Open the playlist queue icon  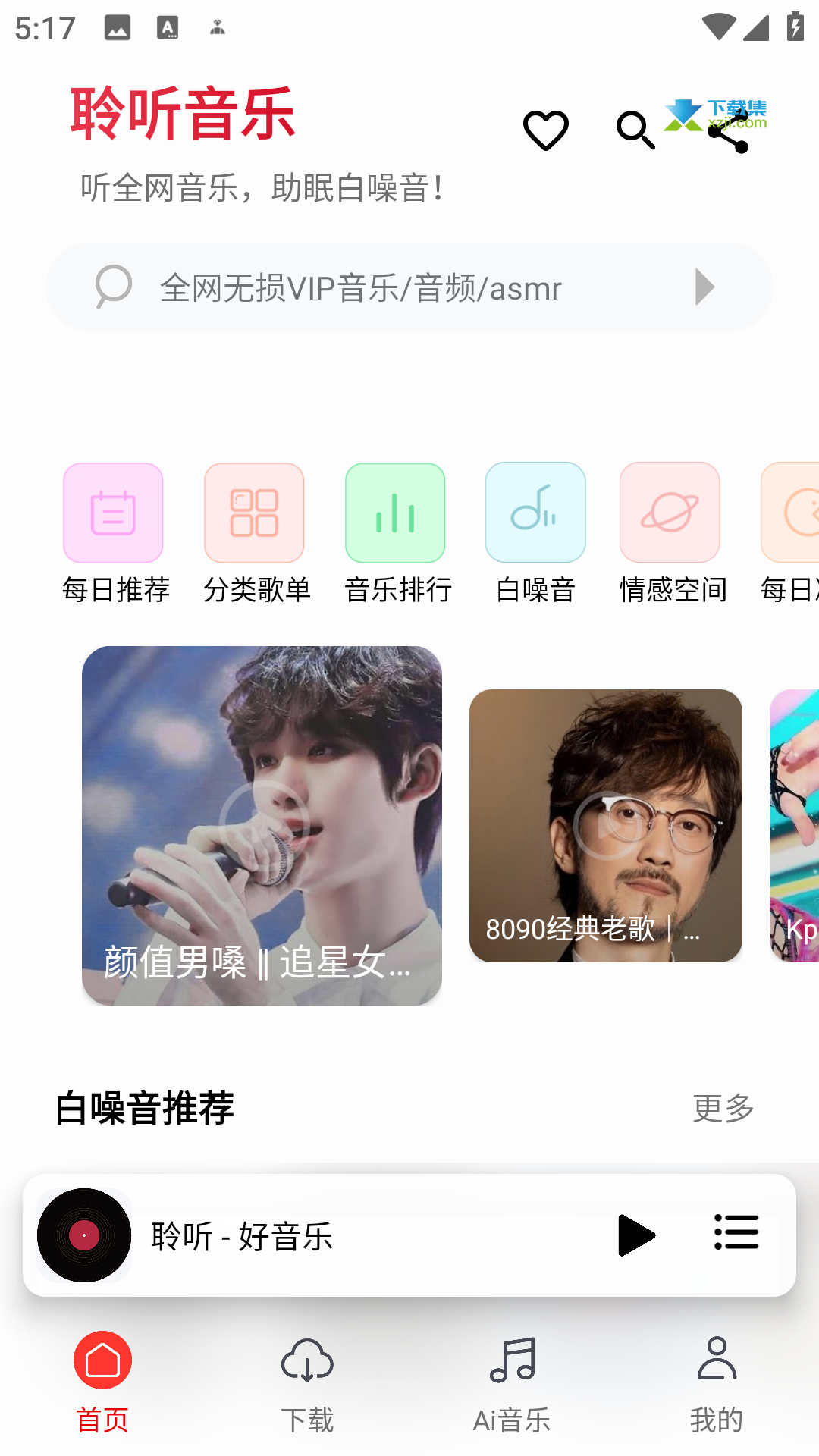pyautogui.click(x=736, y=1232)
